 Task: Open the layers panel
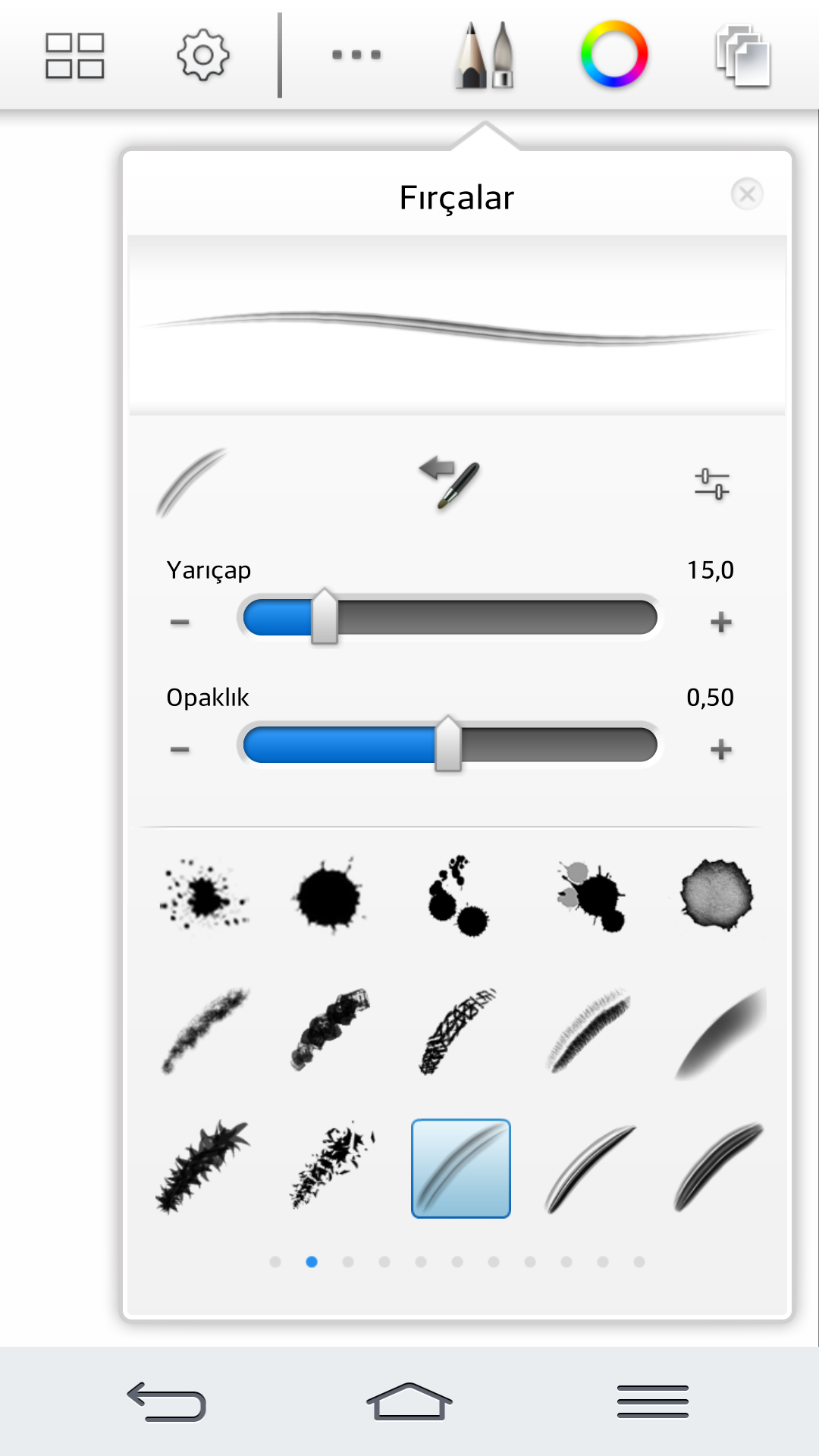743,55
